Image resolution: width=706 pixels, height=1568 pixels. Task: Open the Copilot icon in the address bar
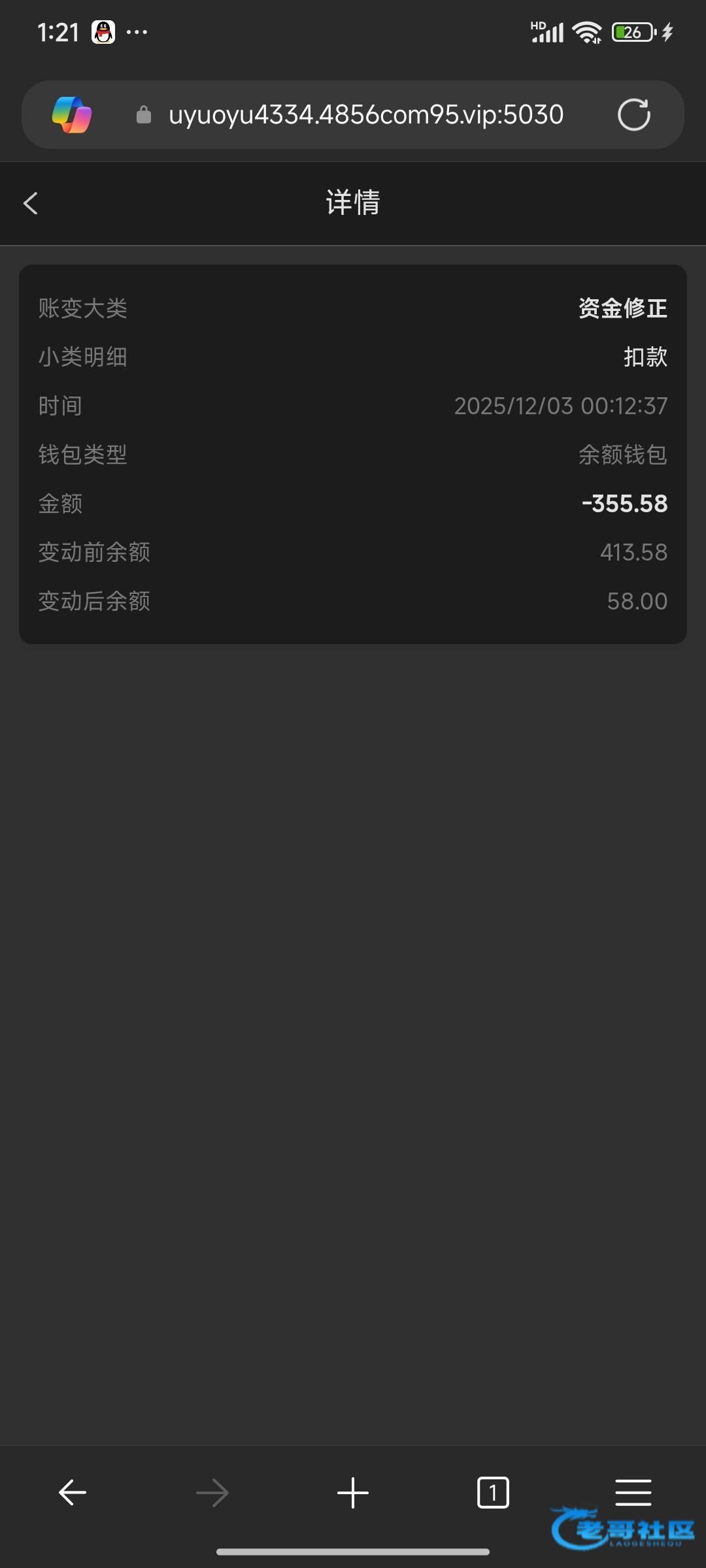[x=72, y=115]
